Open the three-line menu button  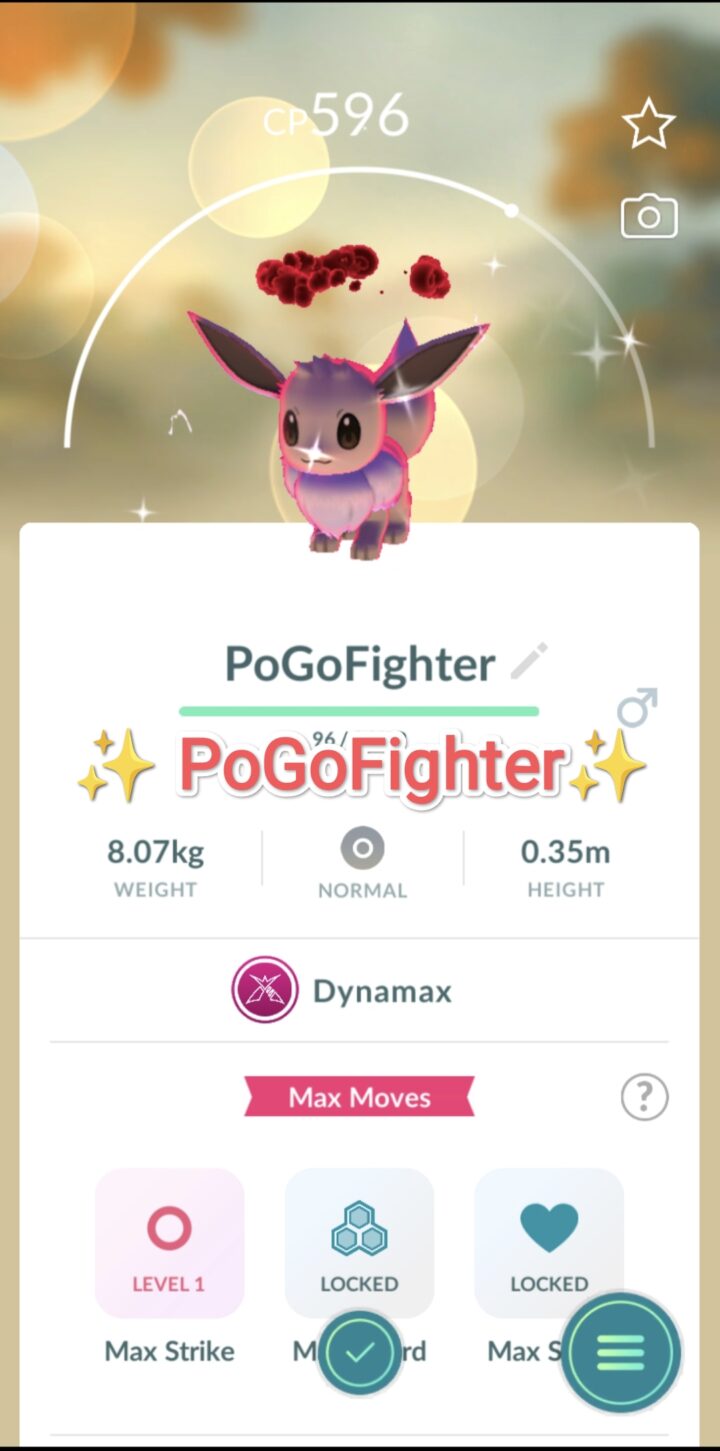tap(619, 1352)
